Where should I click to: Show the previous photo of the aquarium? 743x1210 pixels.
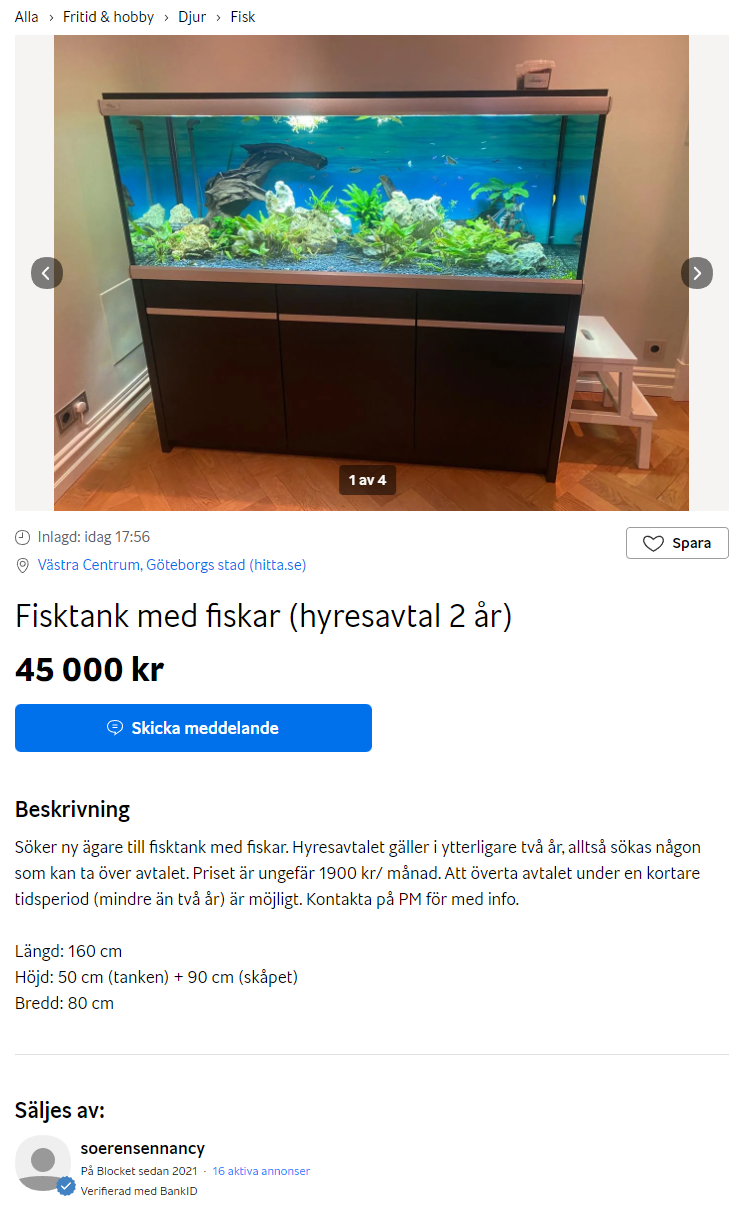pos(47,273)
